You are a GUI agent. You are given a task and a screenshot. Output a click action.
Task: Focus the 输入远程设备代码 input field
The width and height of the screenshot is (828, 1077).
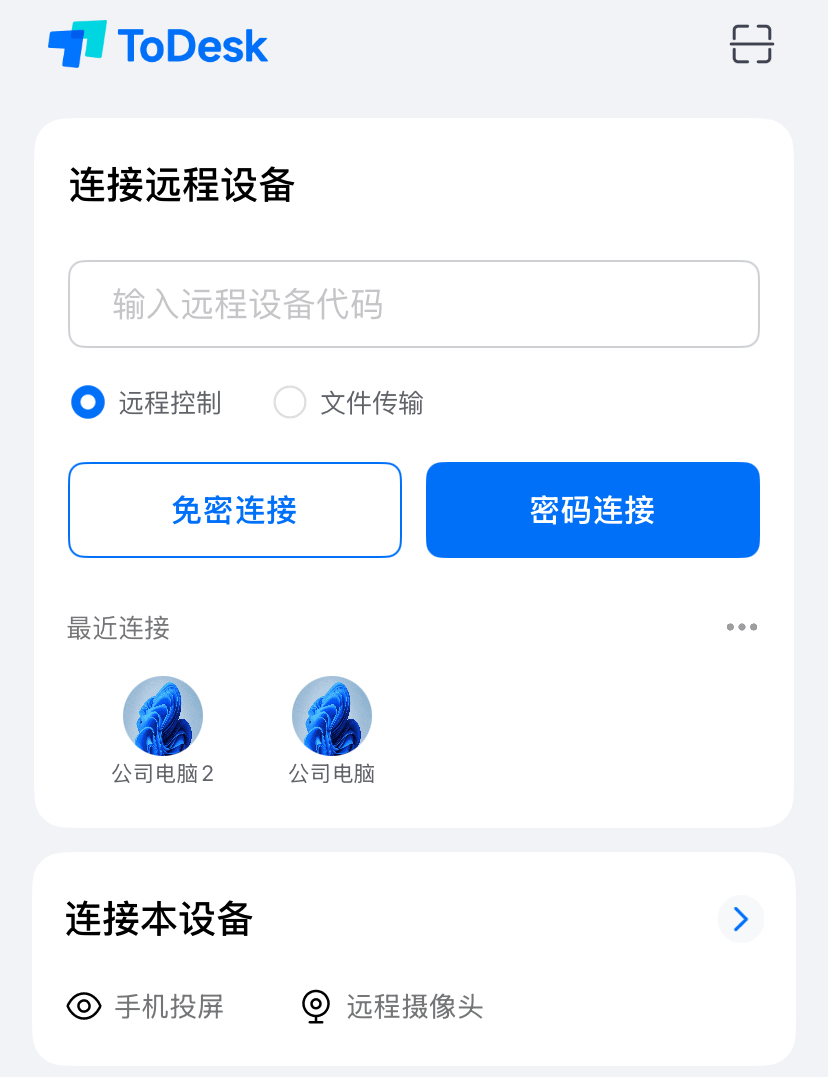coord(413,304)
